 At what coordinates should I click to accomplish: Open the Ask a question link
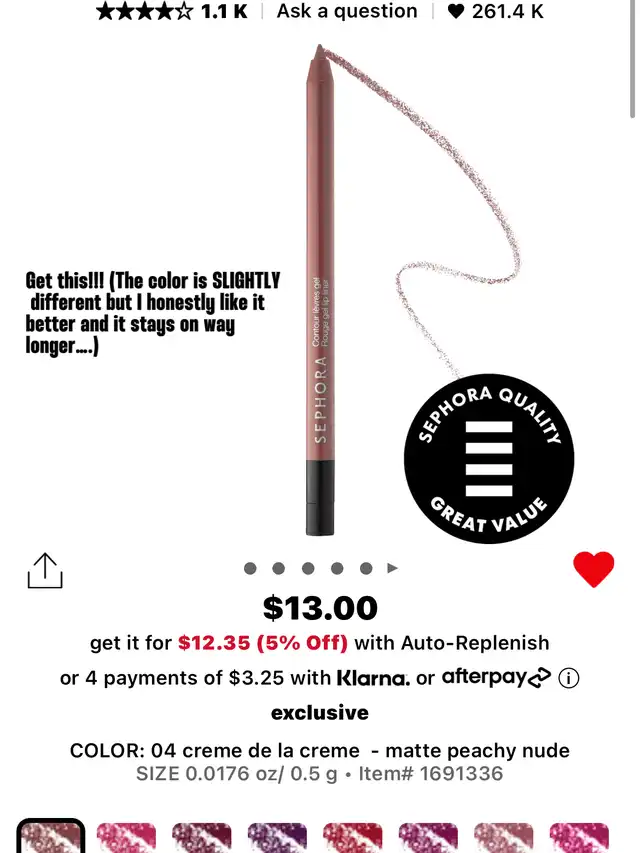point(347,11)
